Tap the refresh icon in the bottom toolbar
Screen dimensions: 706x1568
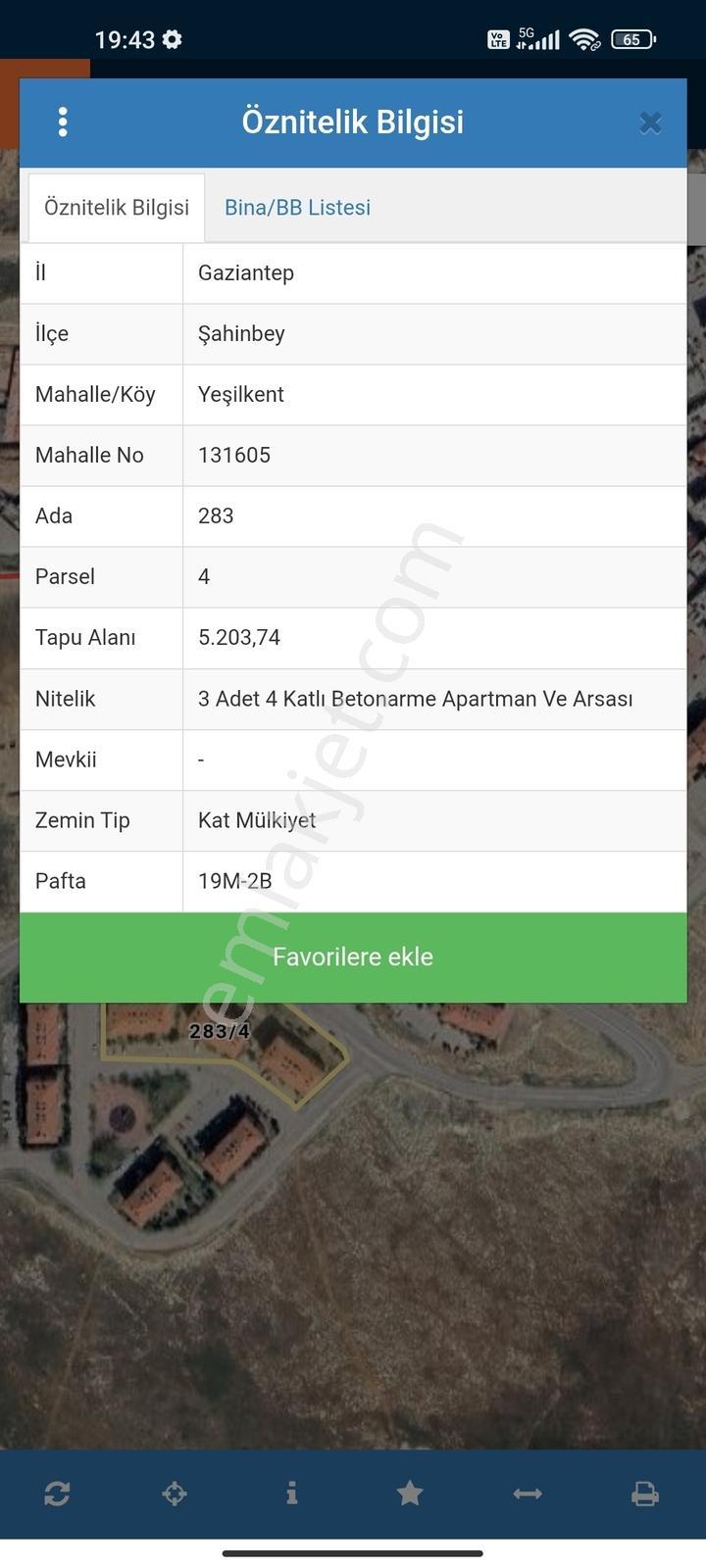coord(57,1494)
